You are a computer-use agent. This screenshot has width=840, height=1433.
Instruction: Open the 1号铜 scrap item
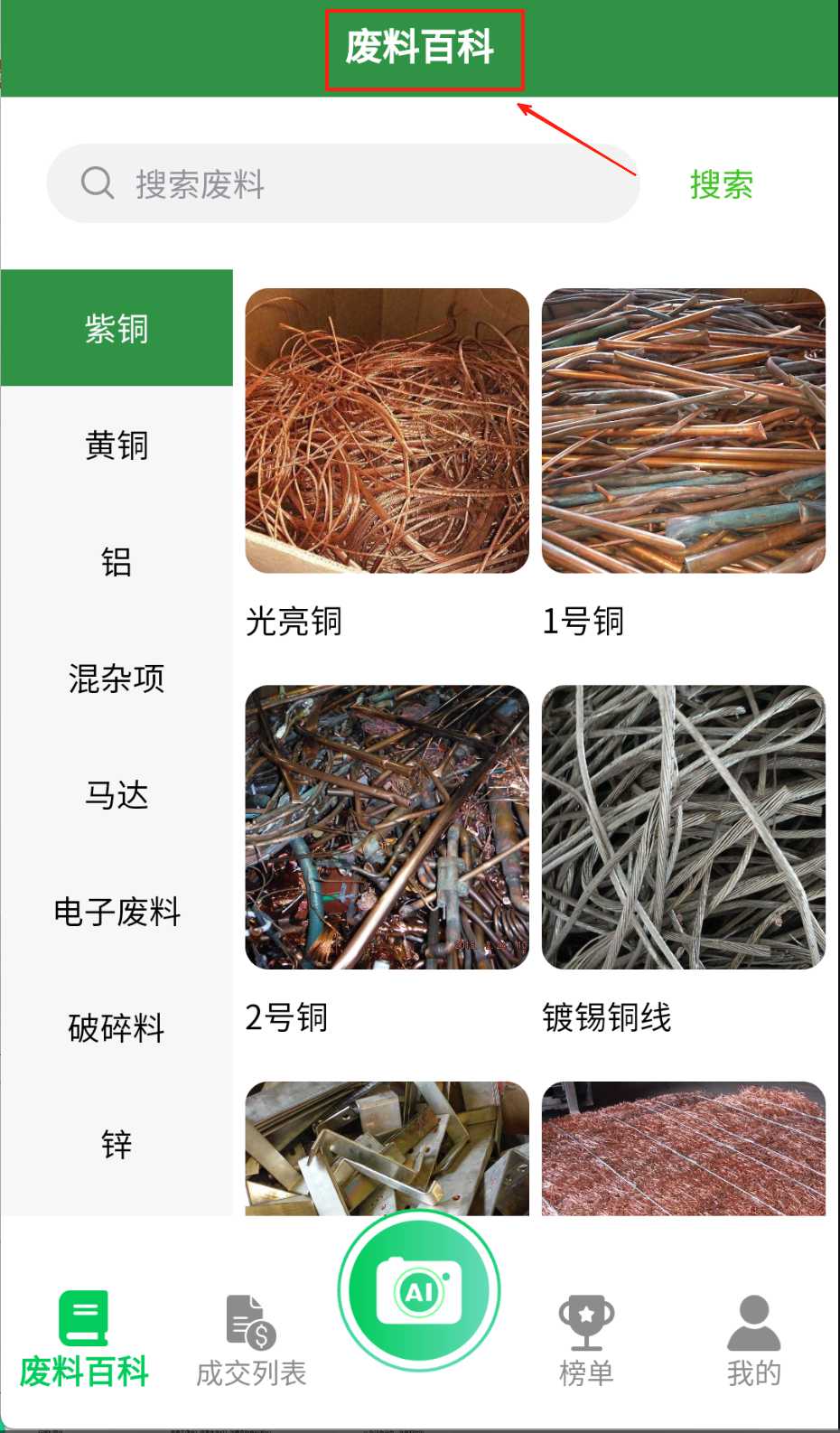coord(683,432)
